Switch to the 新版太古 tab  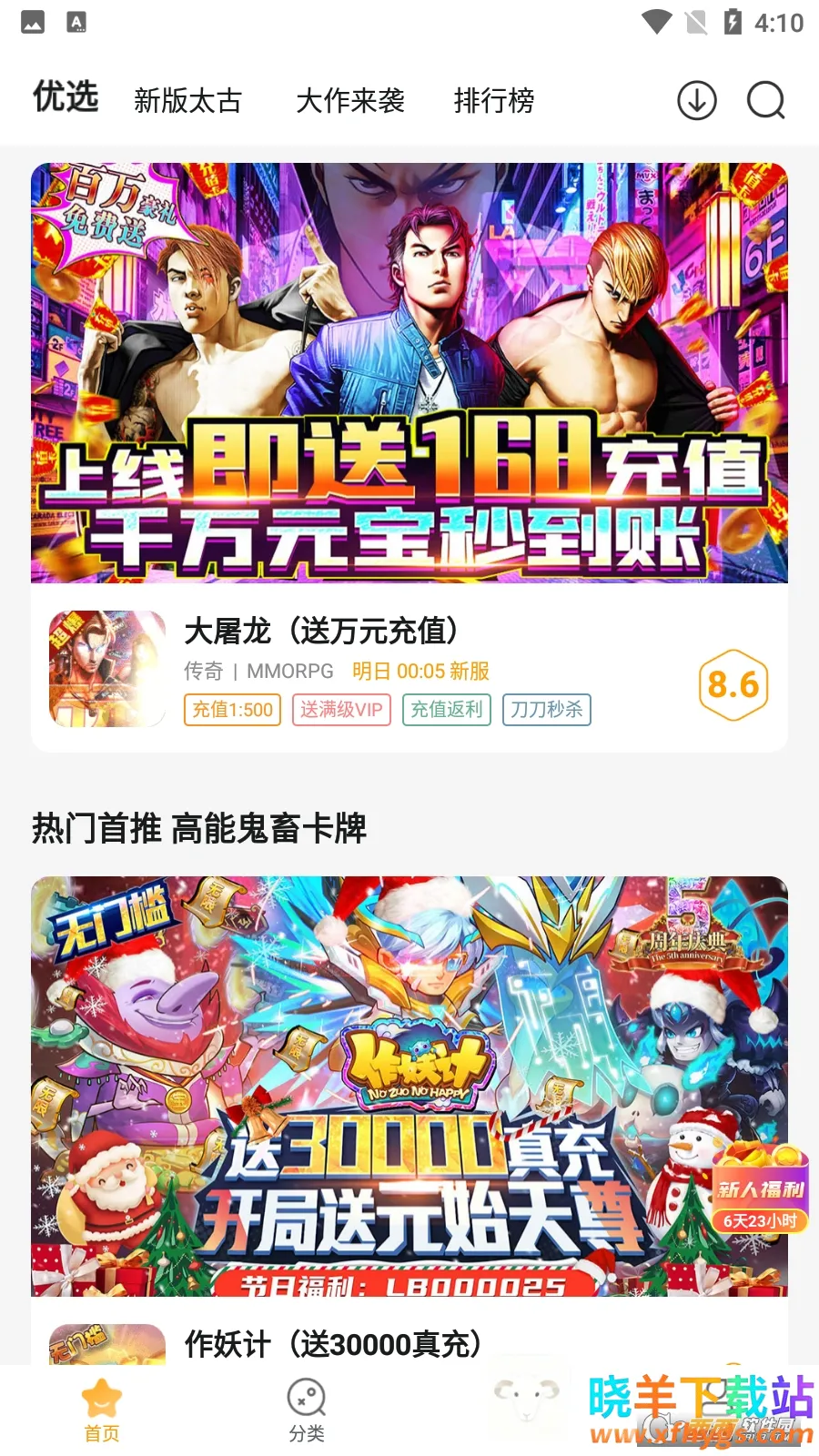click(187, 100)
